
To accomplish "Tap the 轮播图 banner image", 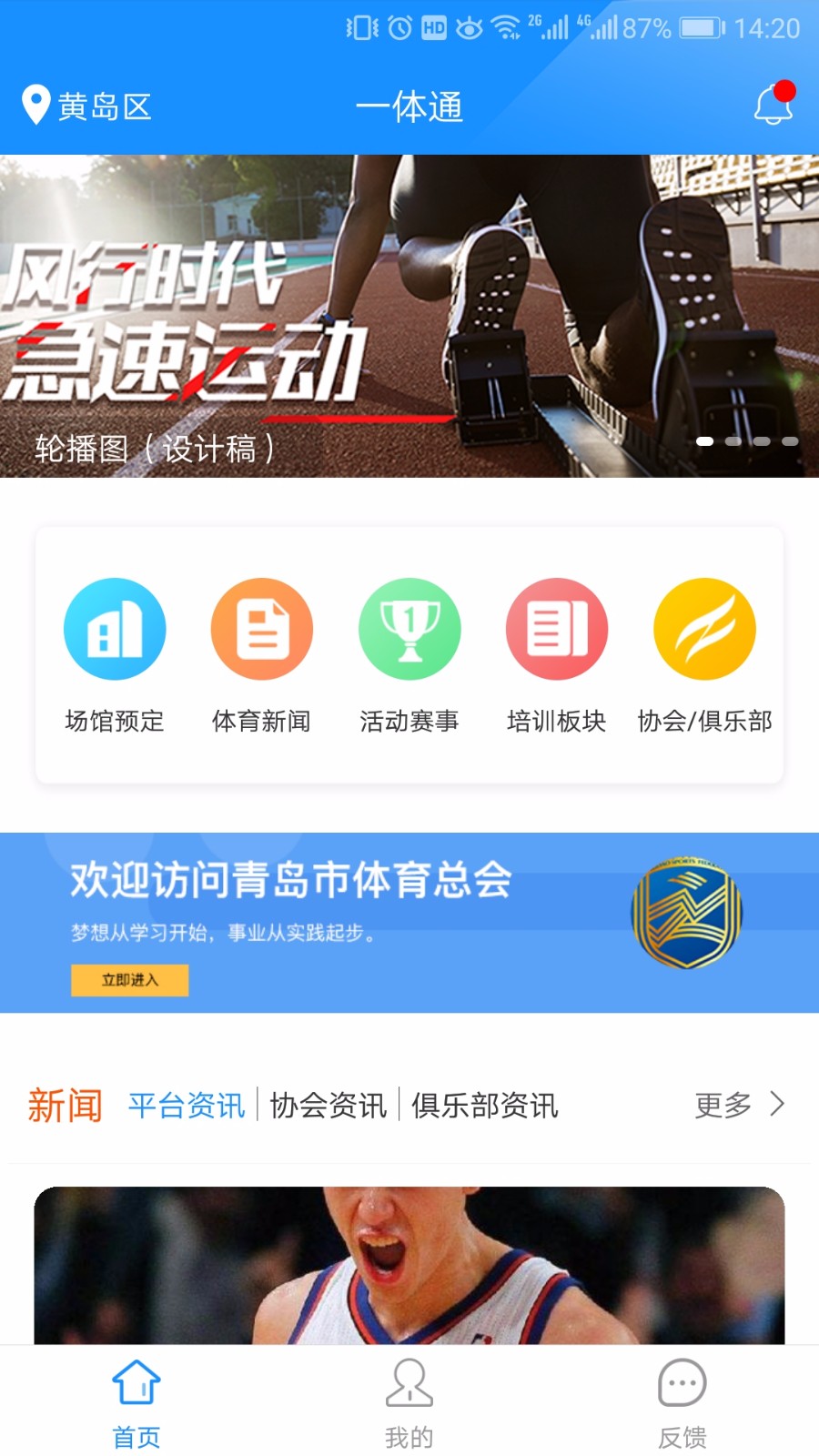I will click(x=409, y=314).
